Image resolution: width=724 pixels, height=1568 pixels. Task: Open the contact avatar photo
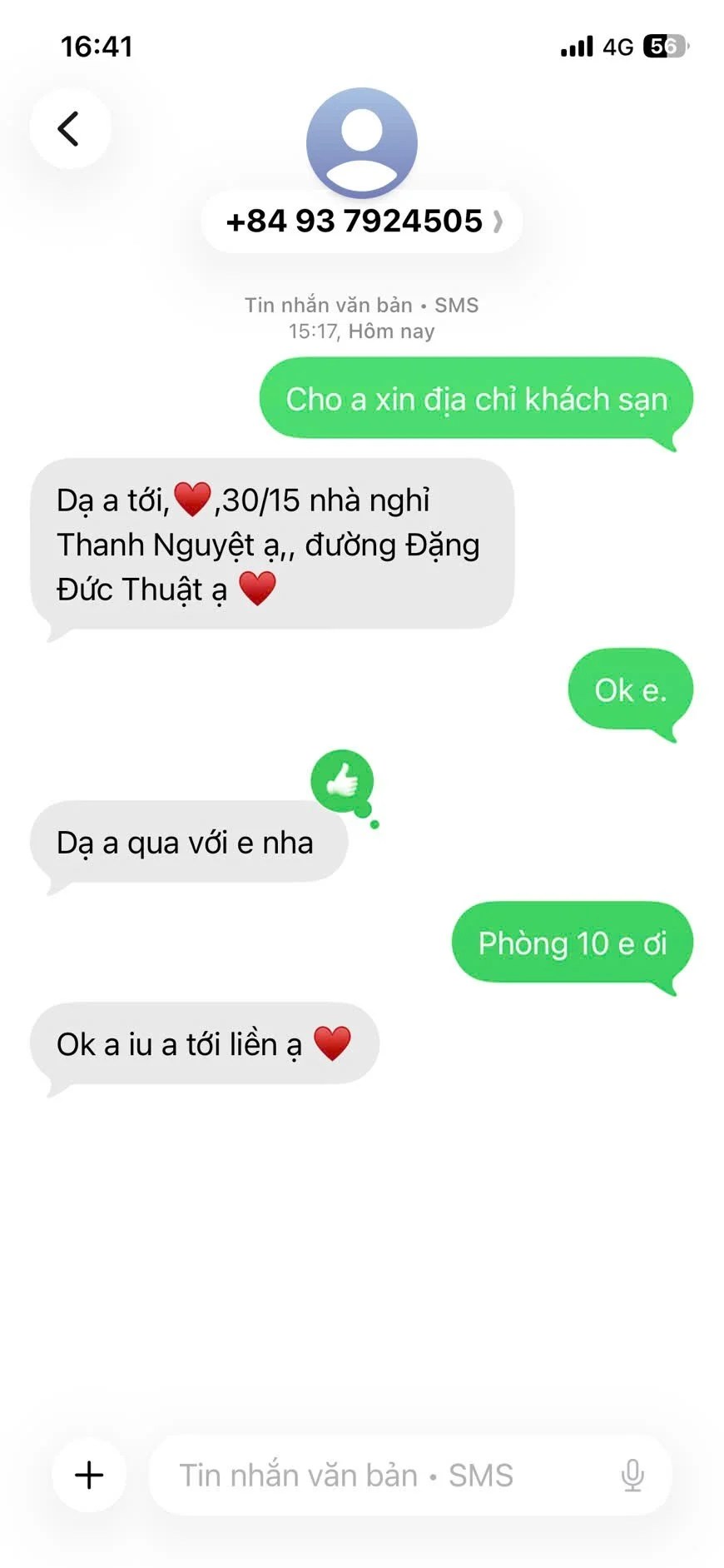pyautogui.click(x=361, y=142)
